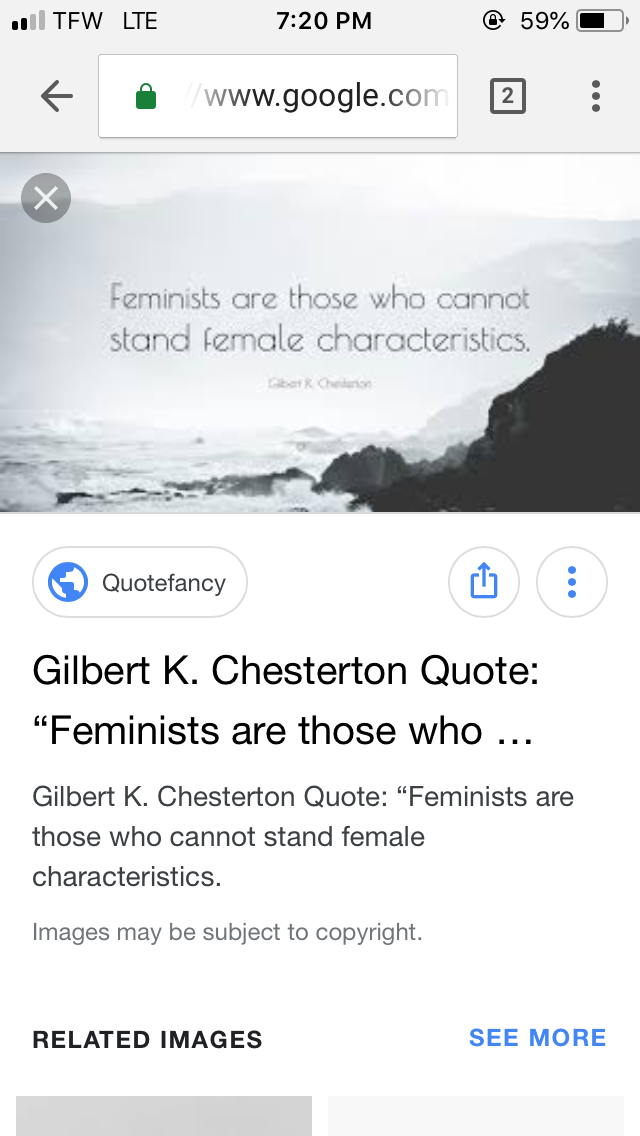Viewport: 640px width, 1136px height.
Task: Open the tab switcher showing 2 tabs
Action: pyautogui.click(x=507, y=96)
